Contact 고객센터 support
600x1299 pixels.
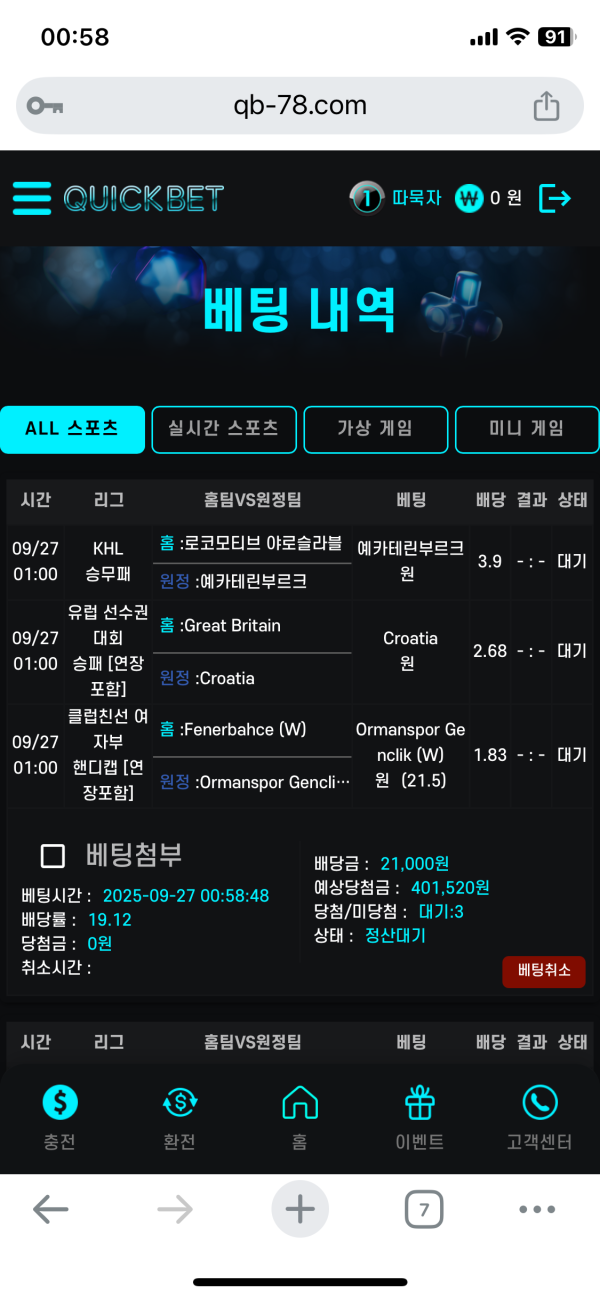point(540,1118)
